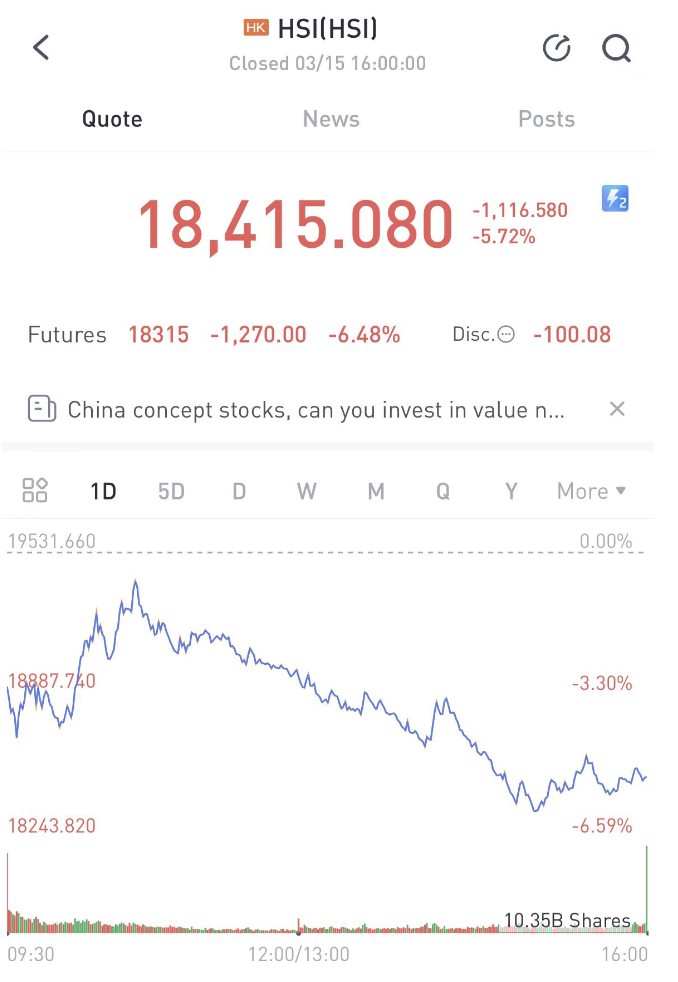Switch to the News tab
Viewport: 678px width, 982px height.
coord(331,119)
